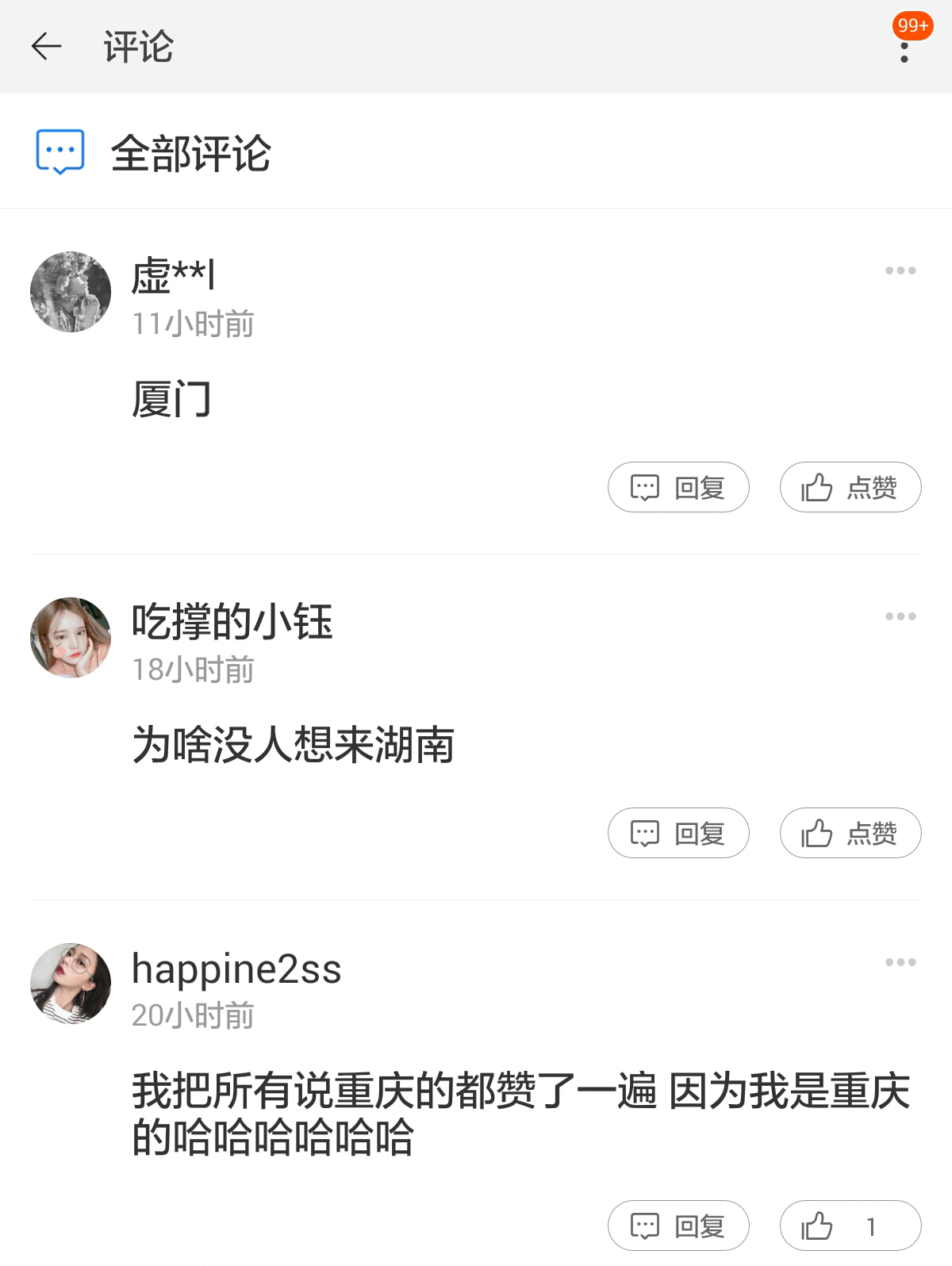Open the overflow menu with 99+ badge
The width and height of the screenshot is (952, 1266).
[904, 49]
